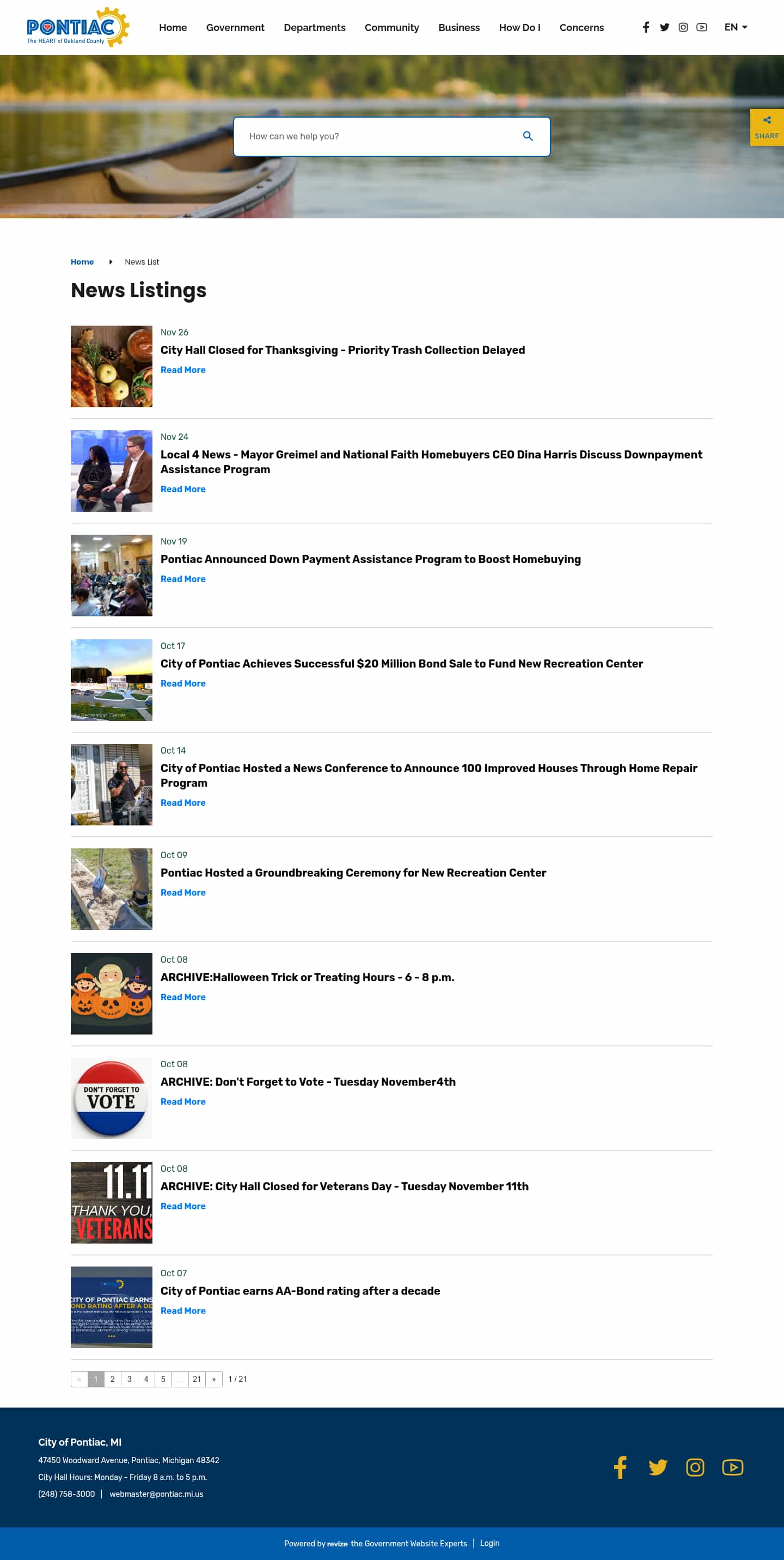
Task: Open the Share side button
Action: pos(767,127)
